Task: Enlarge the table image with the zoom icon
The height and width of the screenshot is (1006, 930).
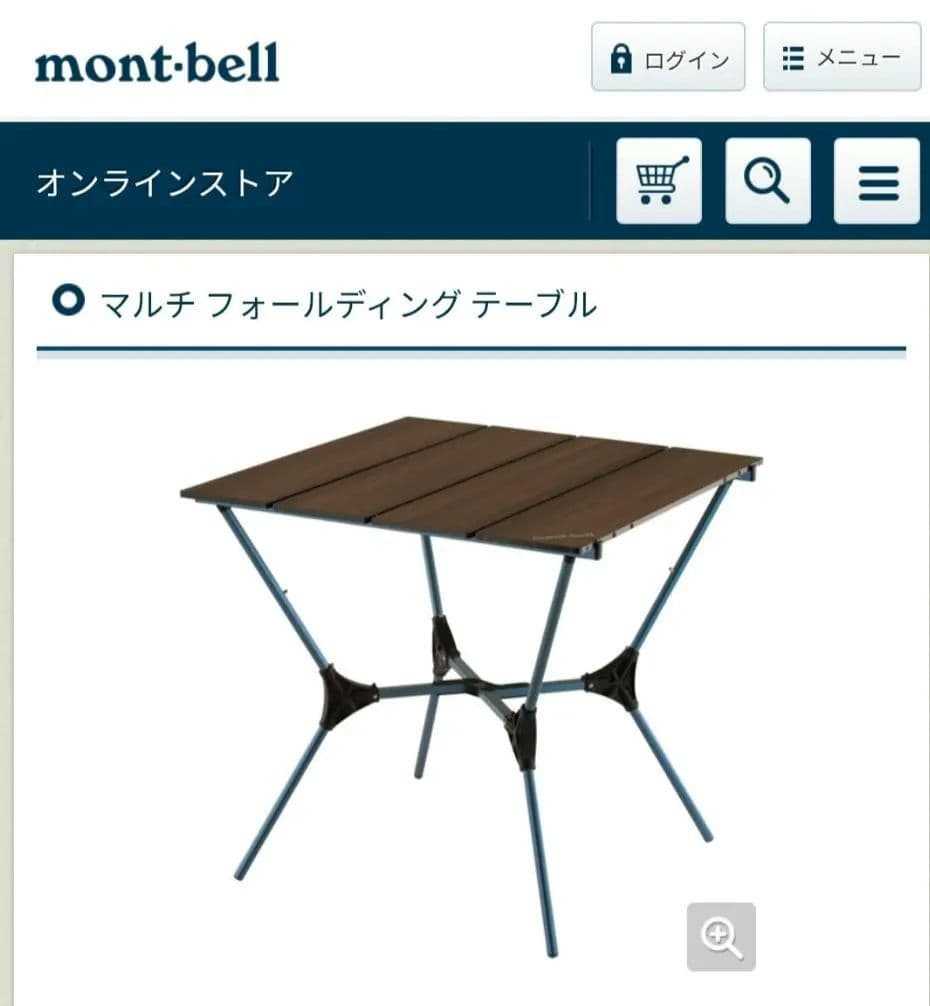Action: [721, 936]
